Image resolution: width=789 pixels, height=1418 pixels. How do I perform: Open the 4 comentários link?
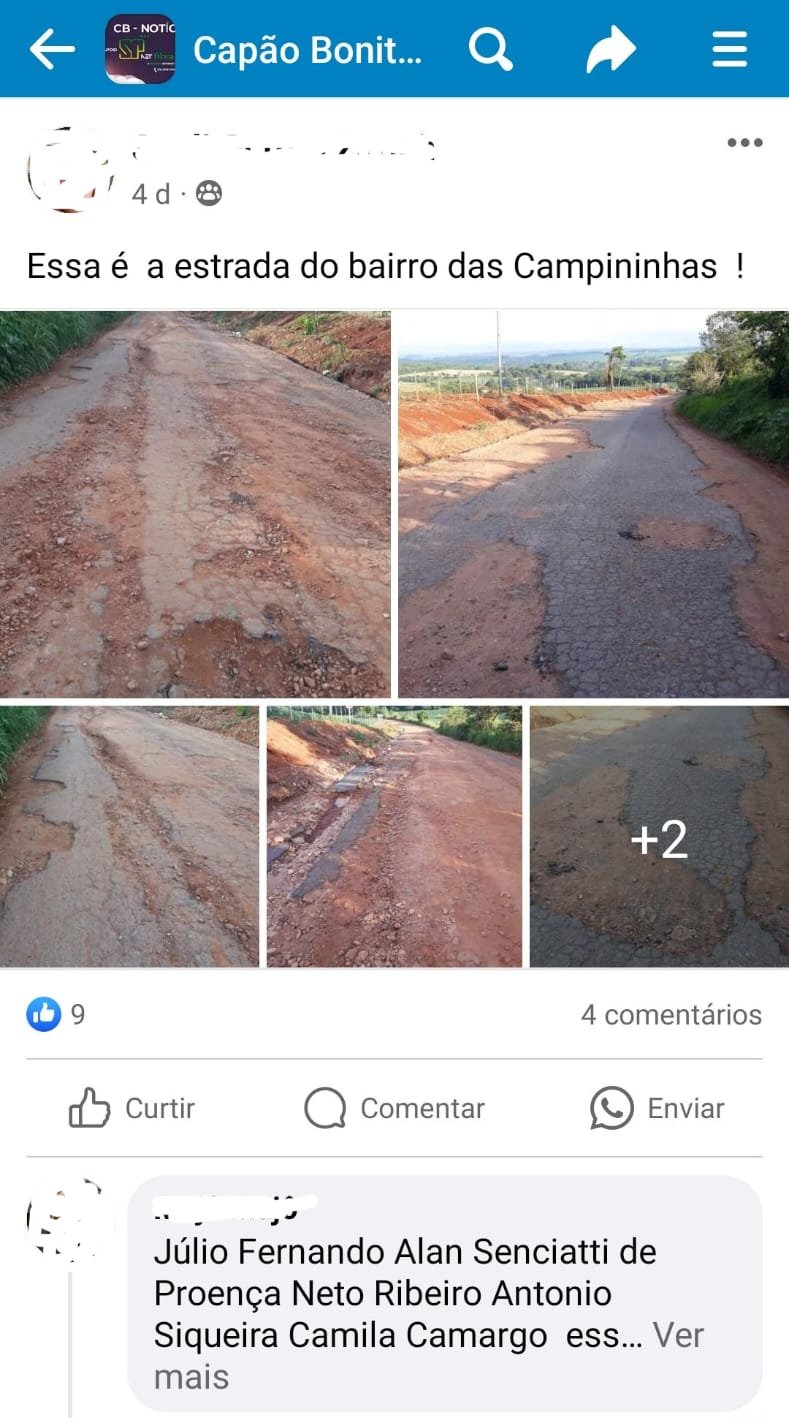point(671,1015)
